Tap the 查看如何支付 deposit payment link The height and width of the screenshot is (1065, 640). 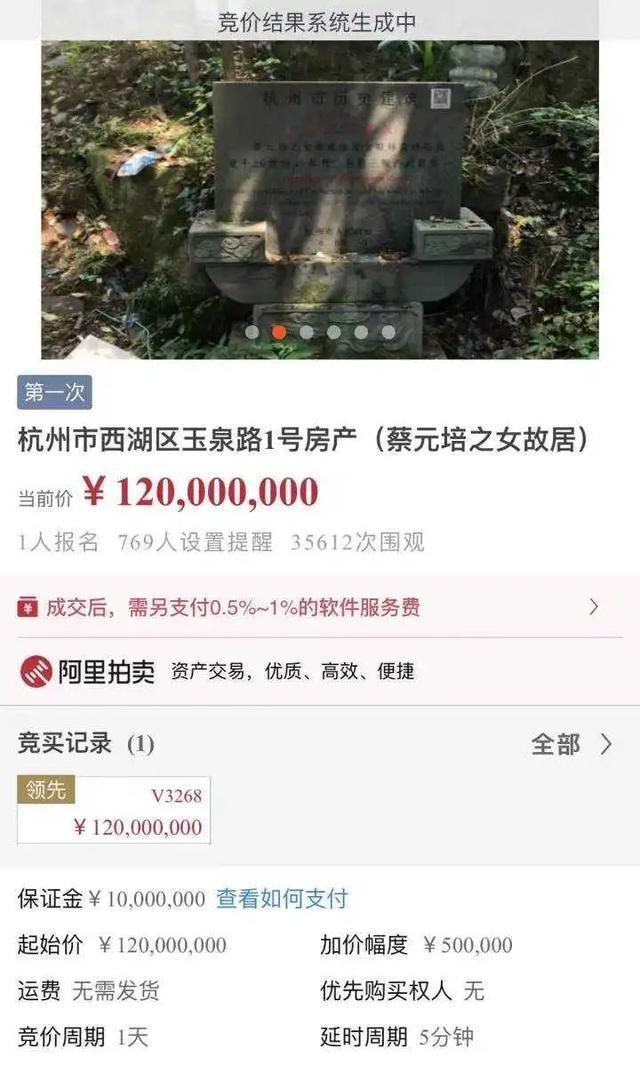[x=282, y=899]
